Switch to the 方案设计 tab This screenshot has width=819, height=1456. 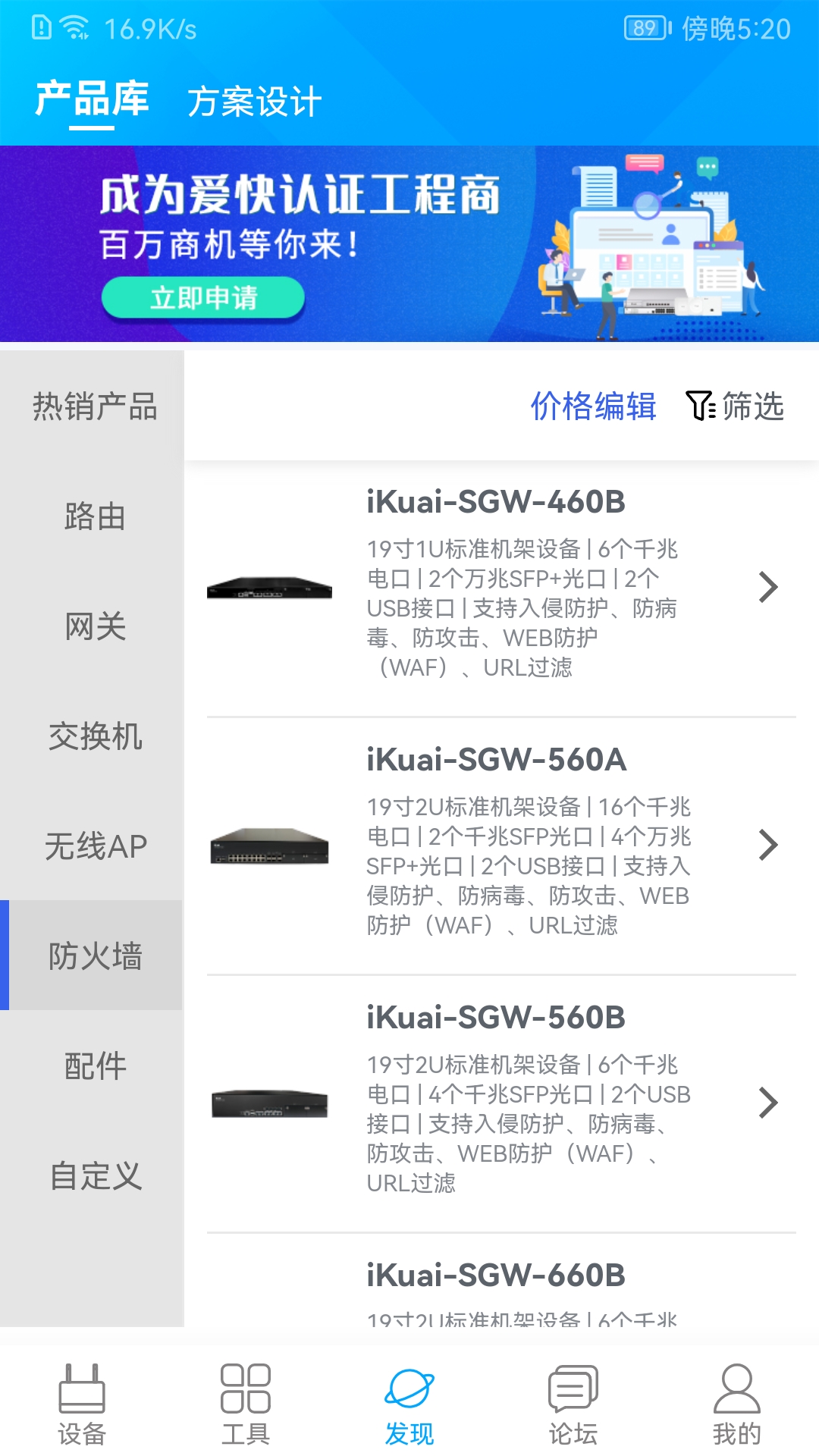pyautogui.click(x=255, y=102)
